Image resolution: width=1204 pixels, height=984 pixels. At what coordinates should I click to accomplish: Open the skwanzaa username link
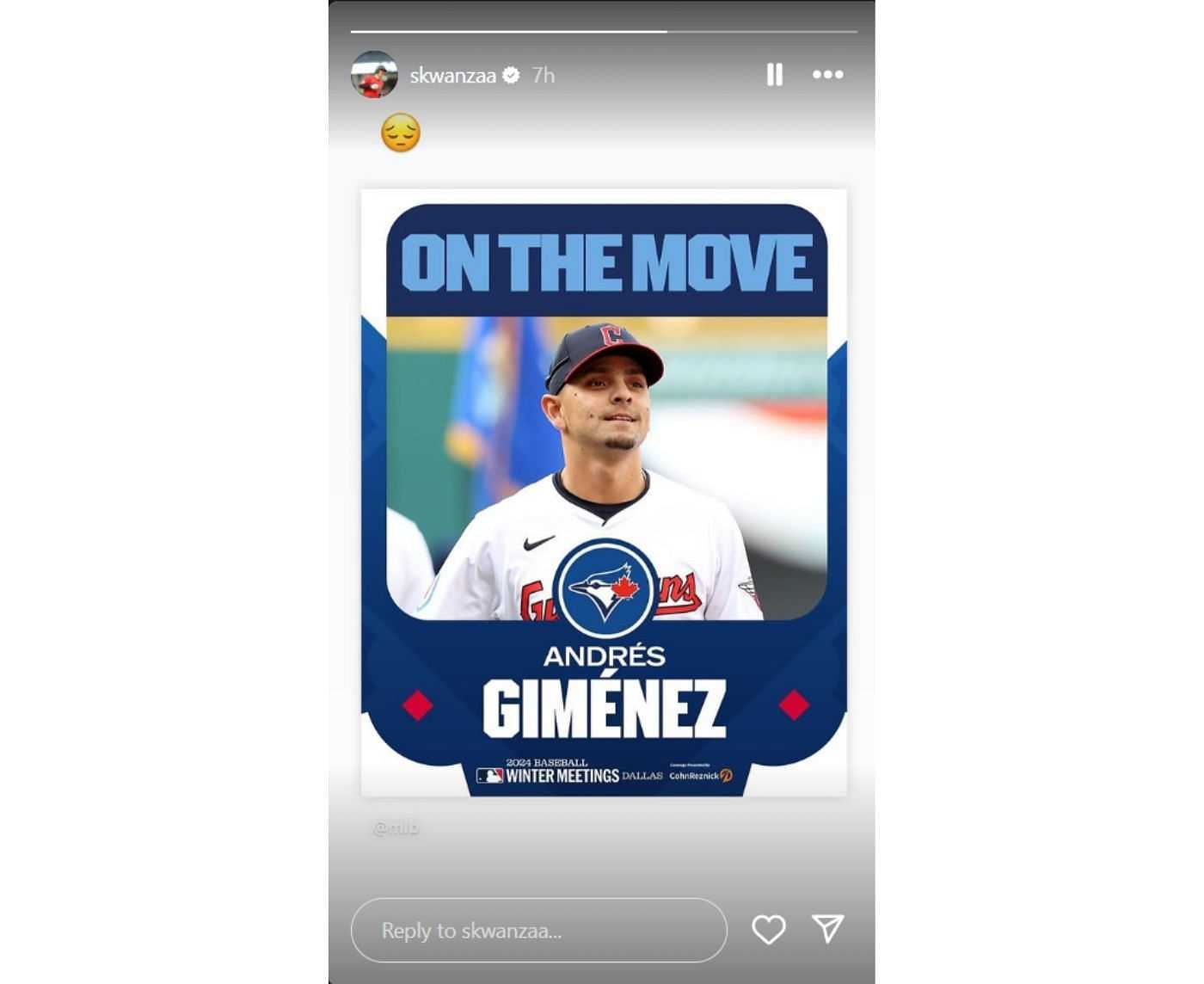point(452,76)
